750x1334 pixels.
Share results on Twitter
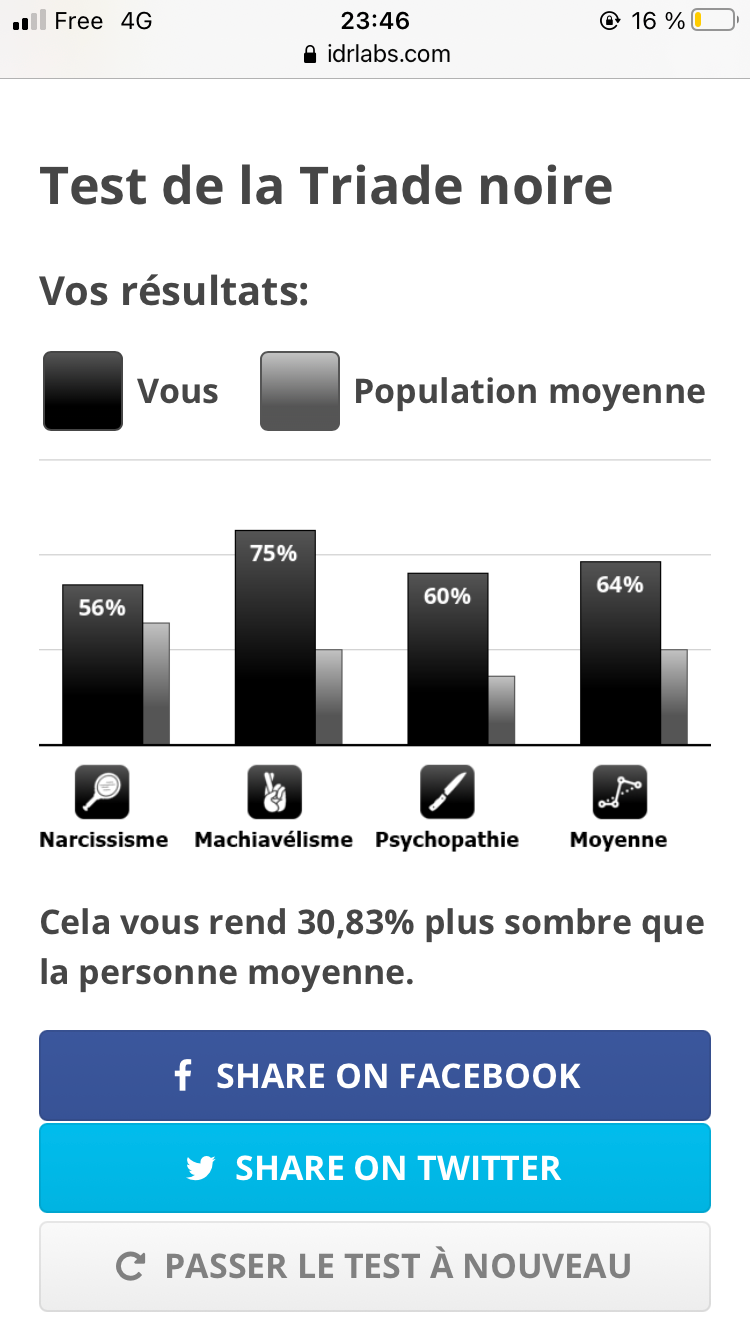click(x=375, y=1168)
